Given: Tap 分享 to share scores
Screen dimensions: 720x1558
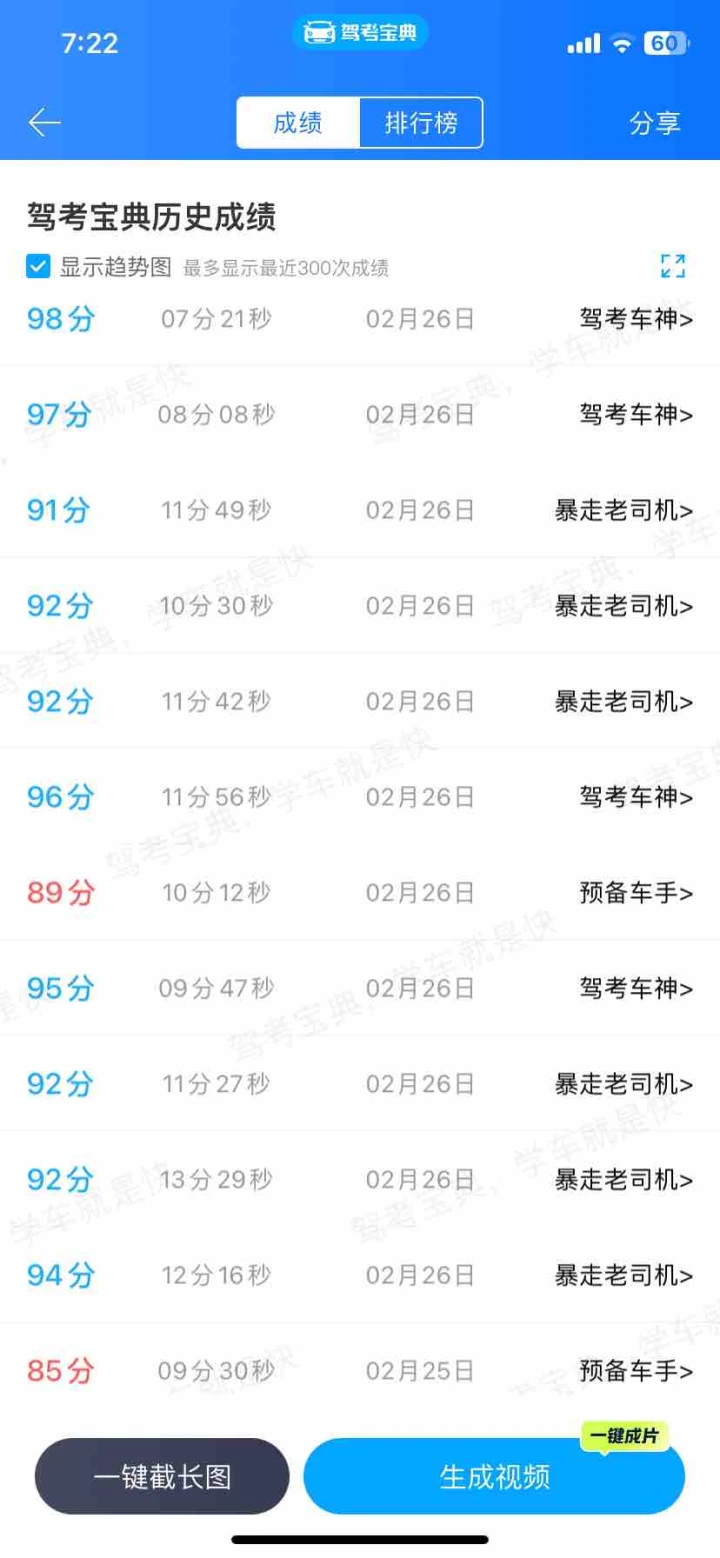Looking at the screenshot, I should click(x=655, y=123).
